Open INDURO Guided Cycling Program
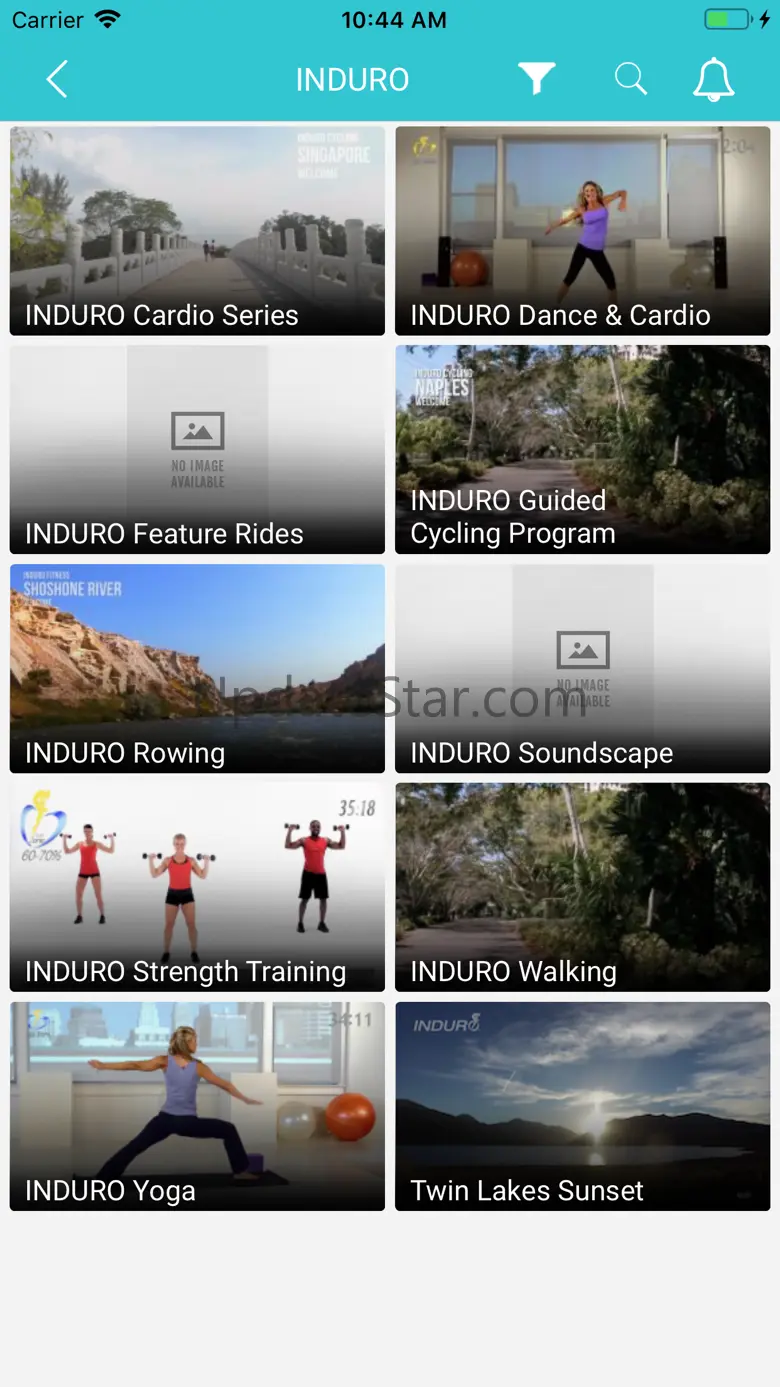 point(583,450)
